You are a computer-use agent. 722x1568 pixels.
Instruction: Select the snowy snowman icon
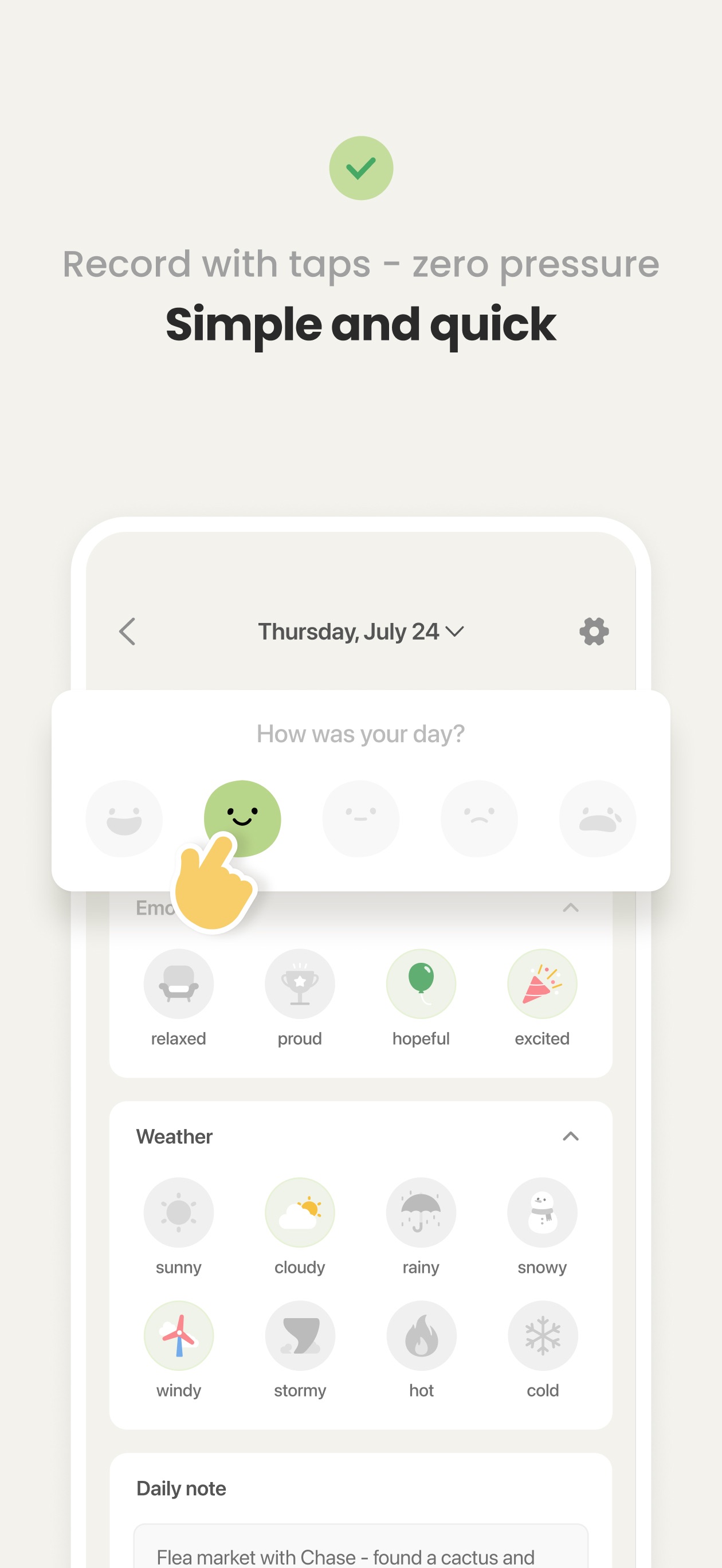pos(542,1212)
